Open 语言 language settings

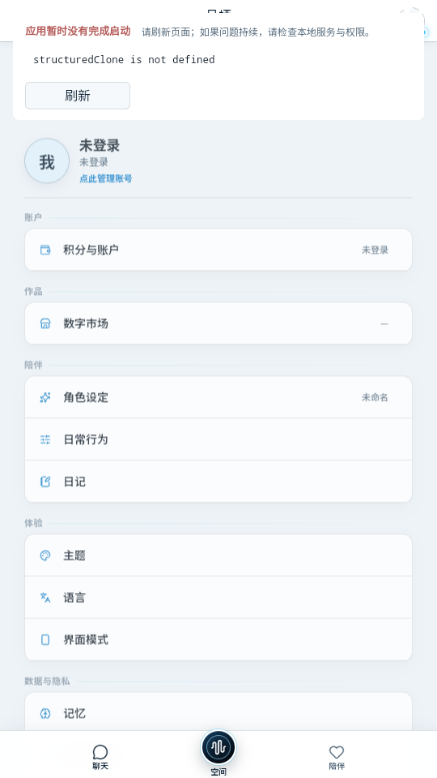coord(218,597)
